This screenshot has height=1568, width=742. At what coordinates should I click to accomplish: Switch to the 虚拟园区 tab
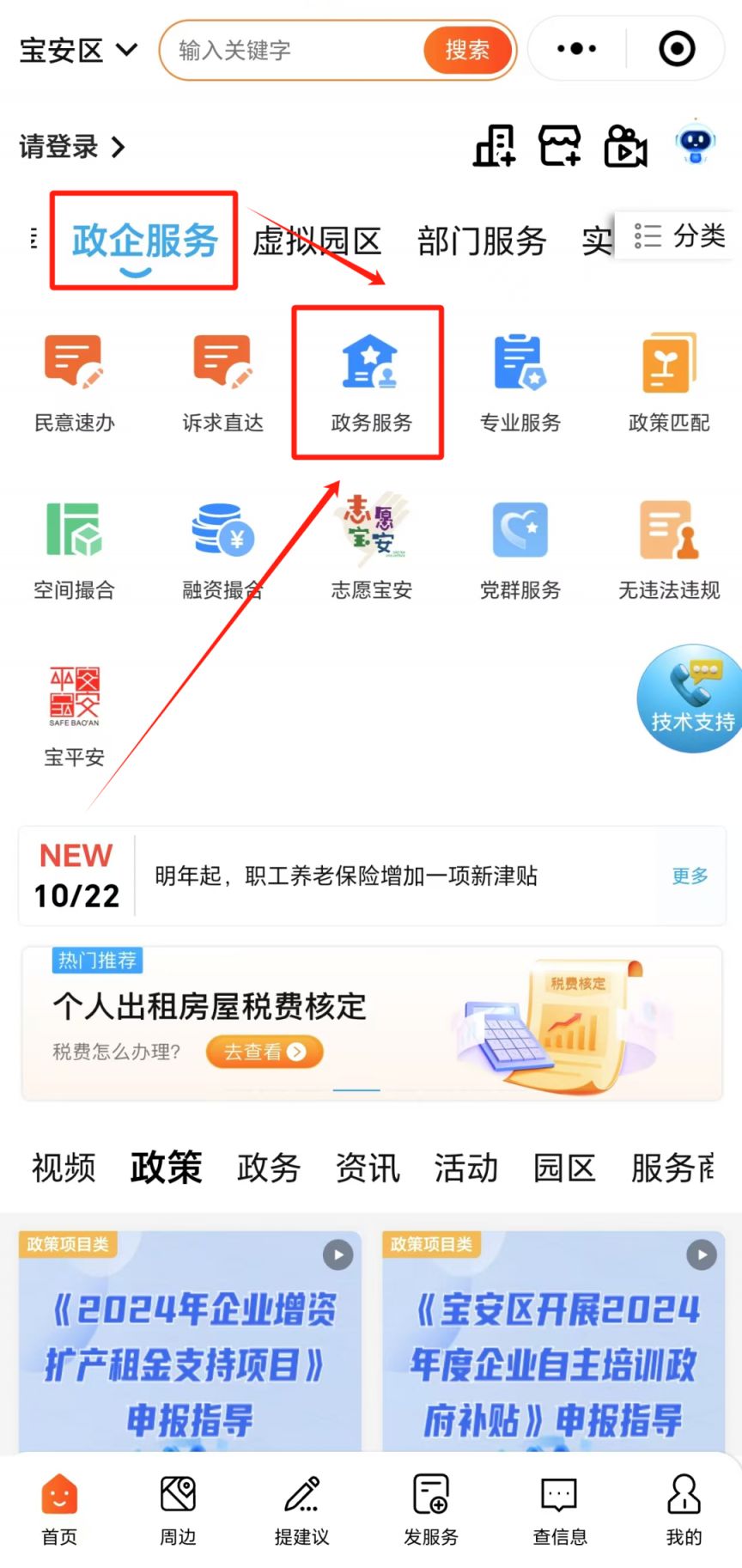click(317, 241)
